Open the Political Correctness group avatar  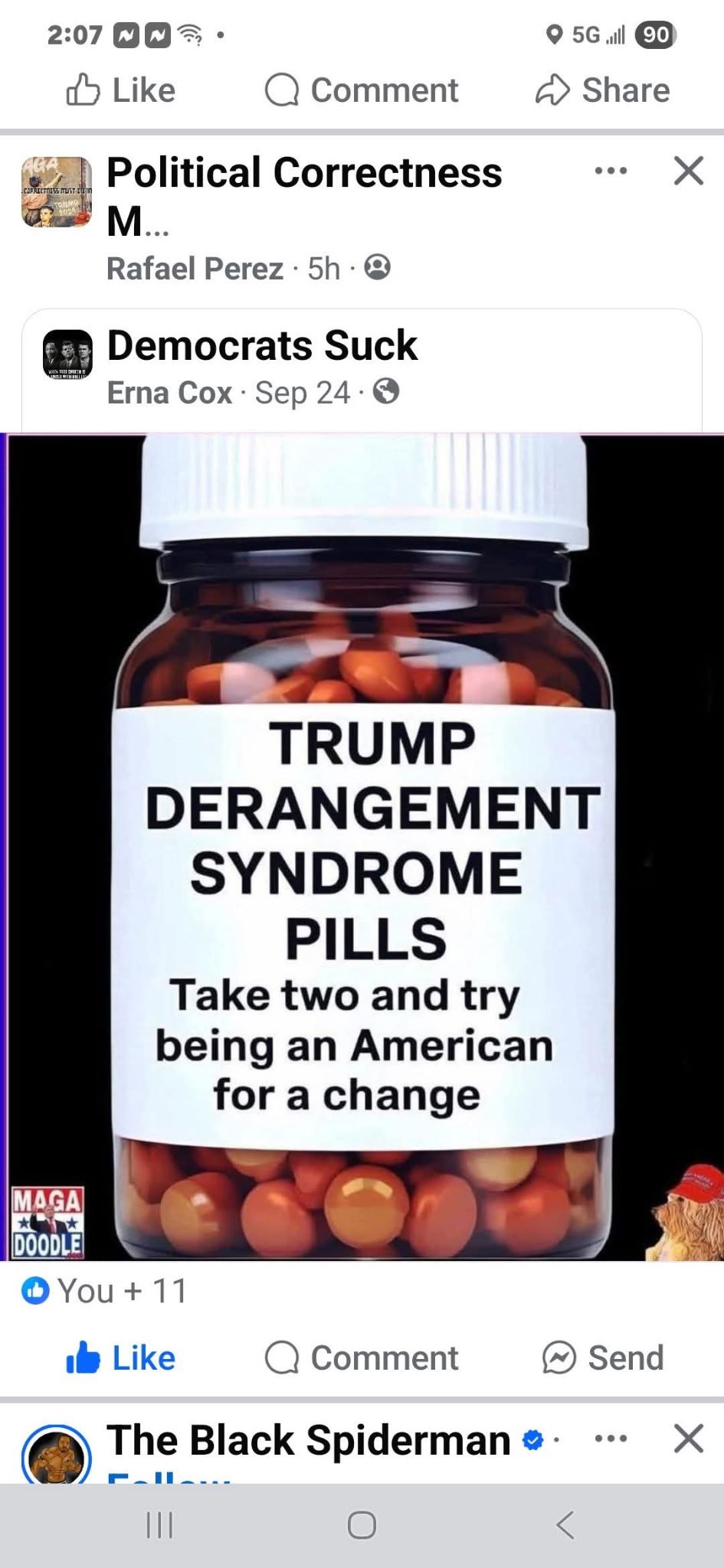coord(57,193)
